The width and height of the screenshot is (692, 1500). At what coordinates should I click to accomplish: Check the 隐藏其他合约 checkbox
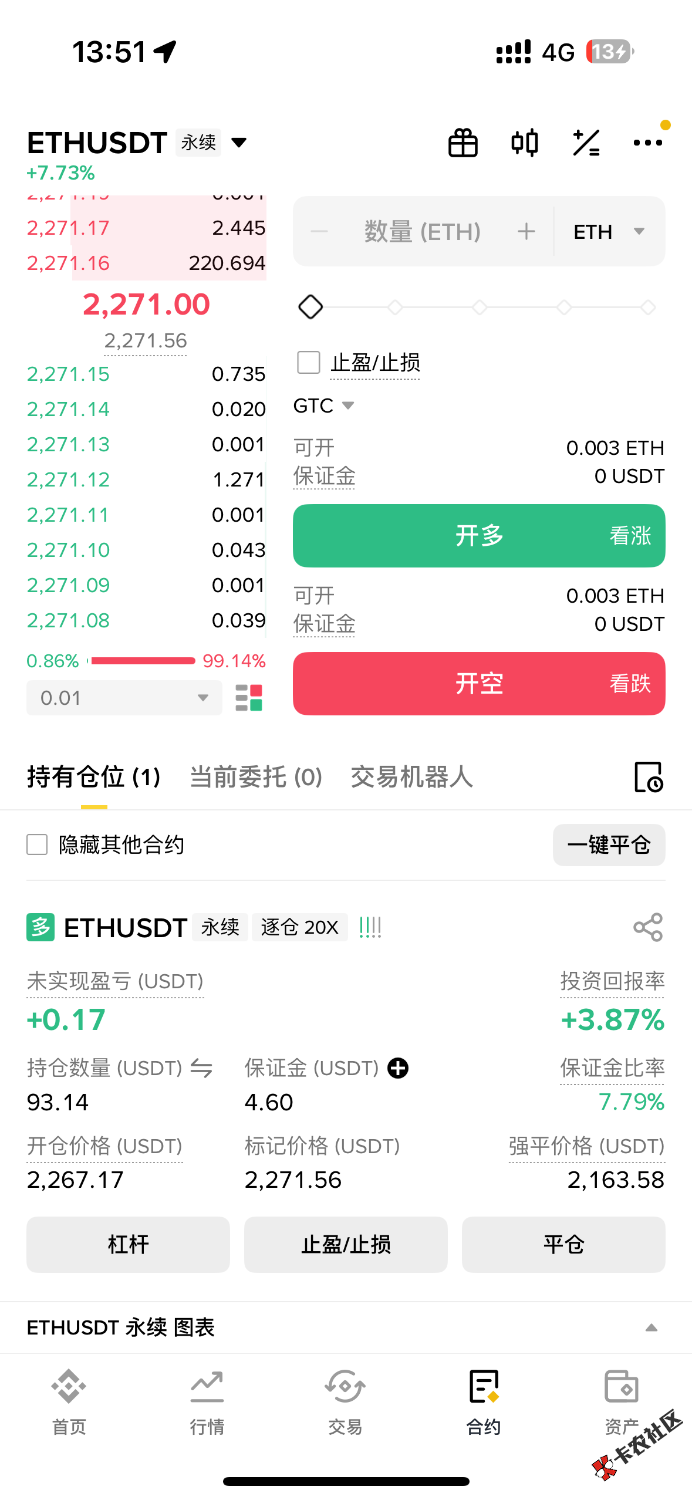(x=37, y=845)
